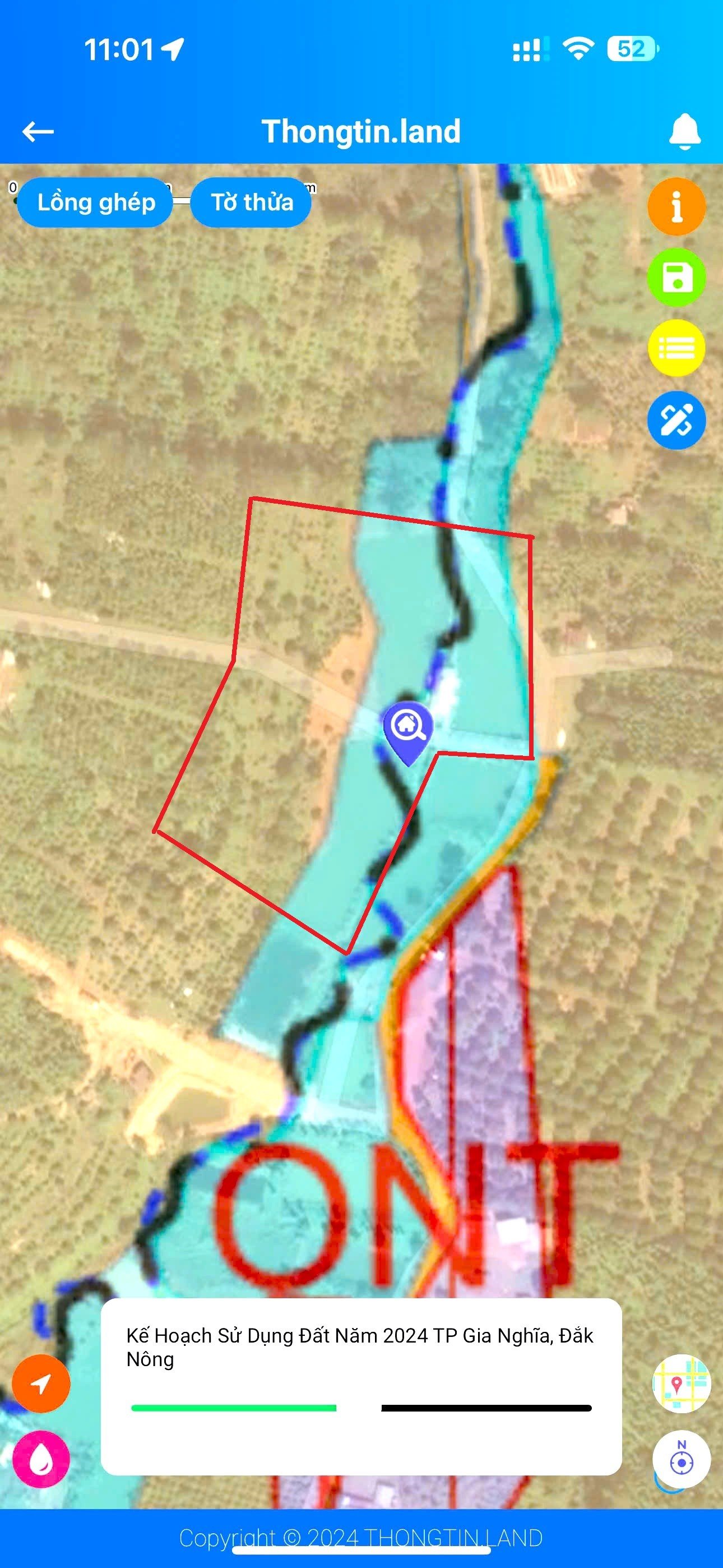Select the Tờ thửa chip
This screenshot has height=1568, width=723.
(251, 202)
